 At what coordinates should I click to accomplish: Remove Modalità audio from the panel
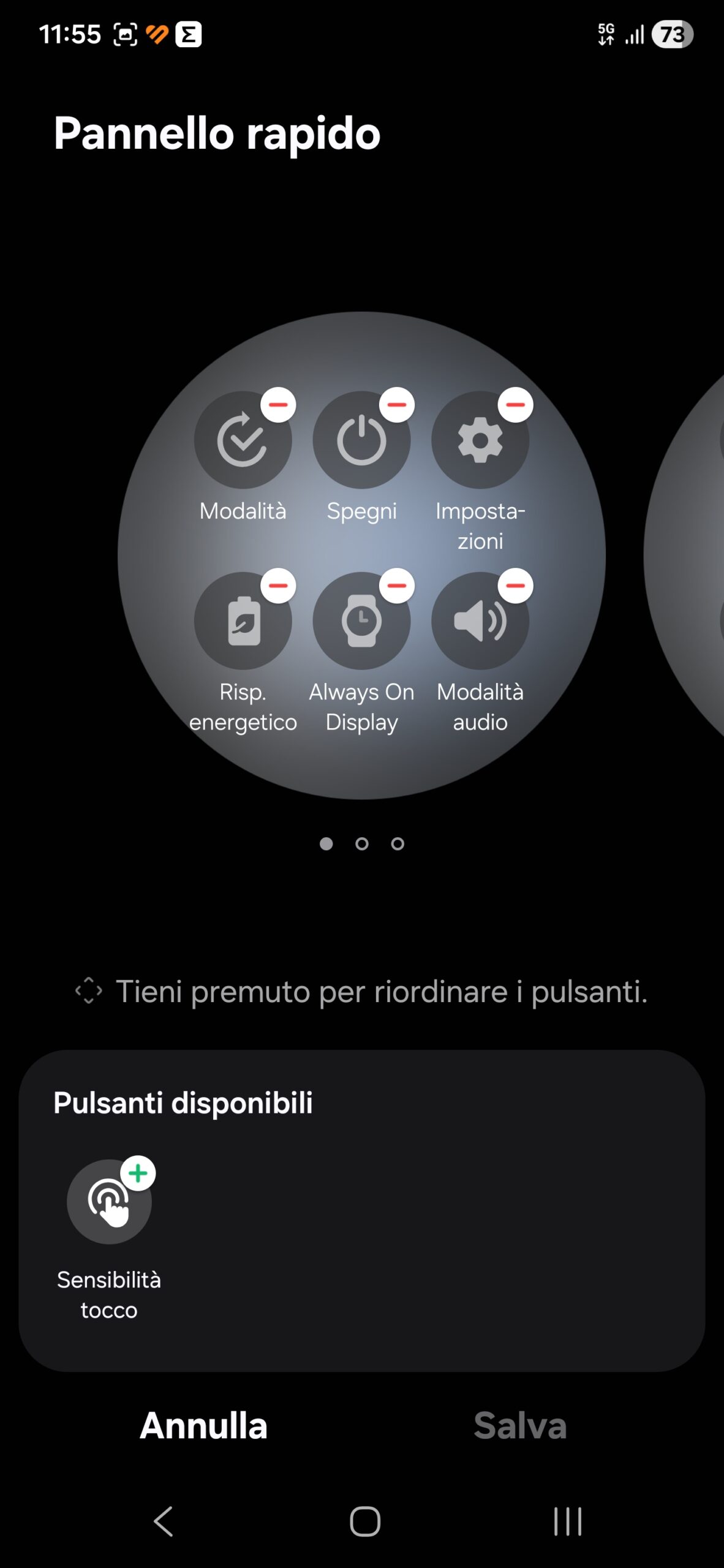click(x=515, y=586)
